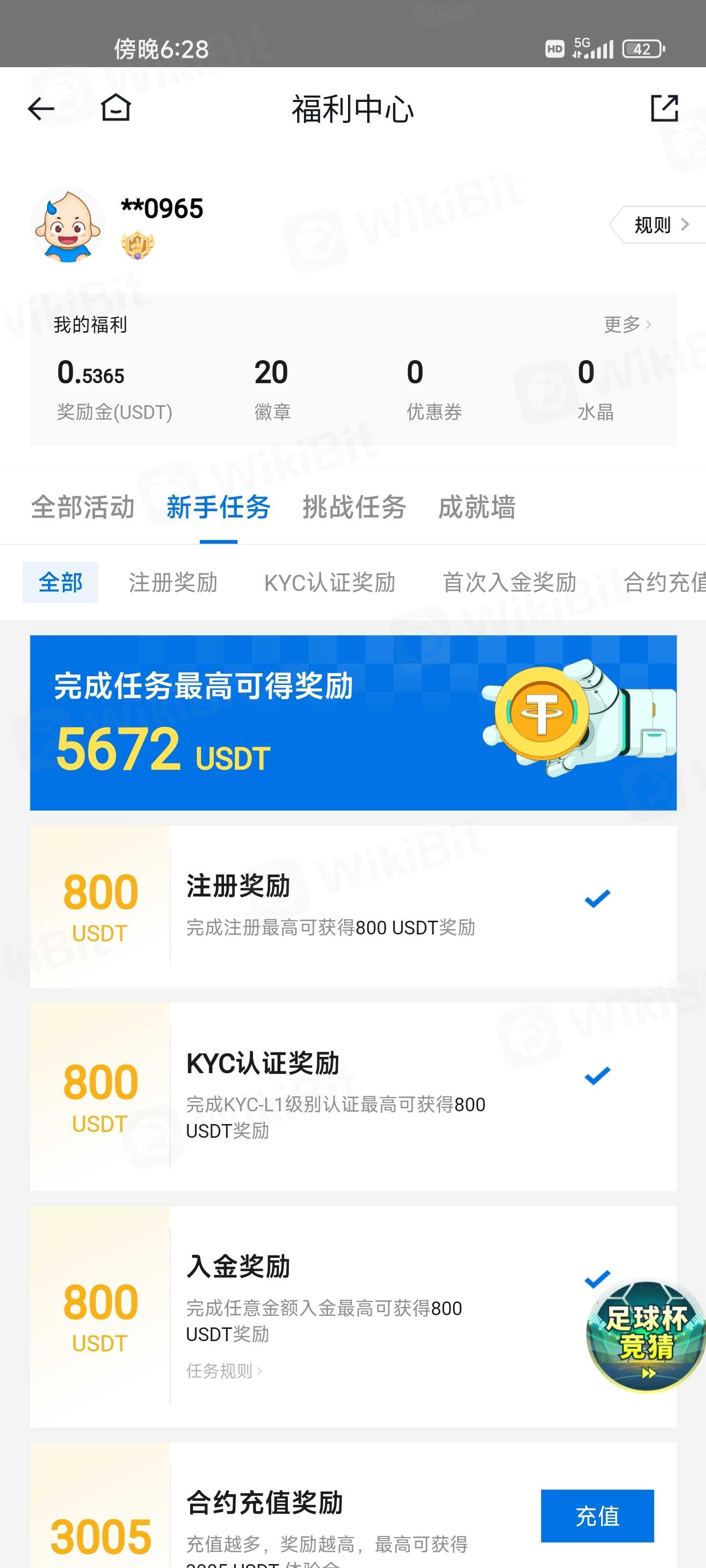Viewport: 706px width, 1568px height.
Task: Filter by KYC认证奖励
Action: coord(329,583)
